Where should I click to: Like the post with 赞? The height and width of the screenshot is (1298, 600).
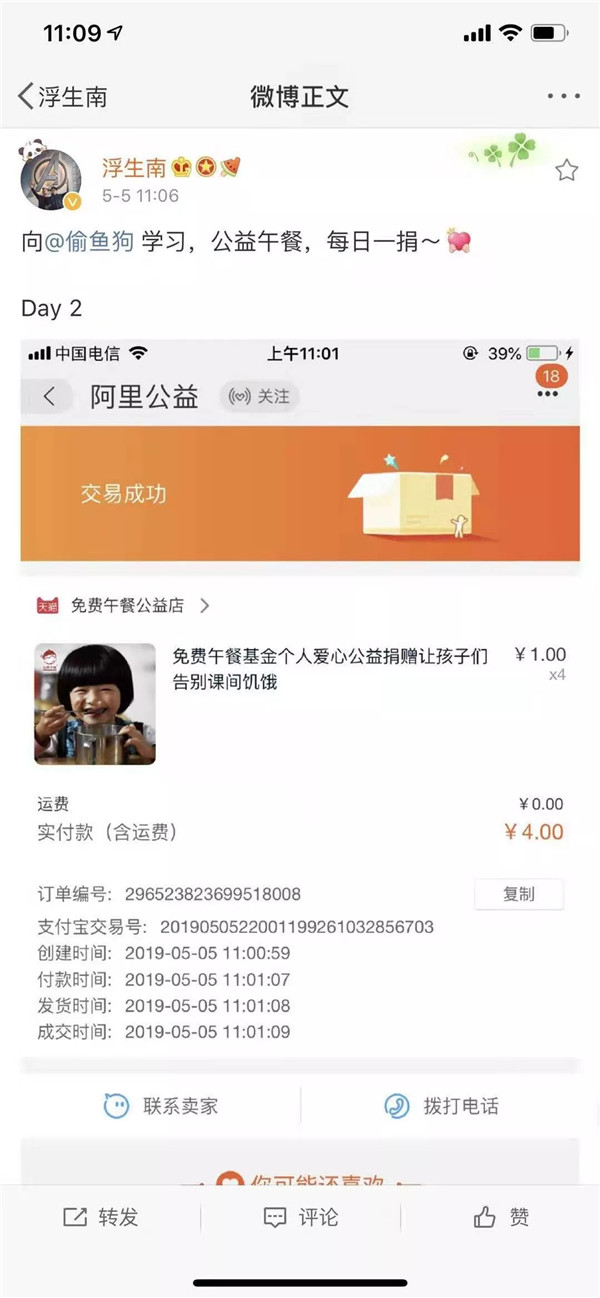point(500,1217)
